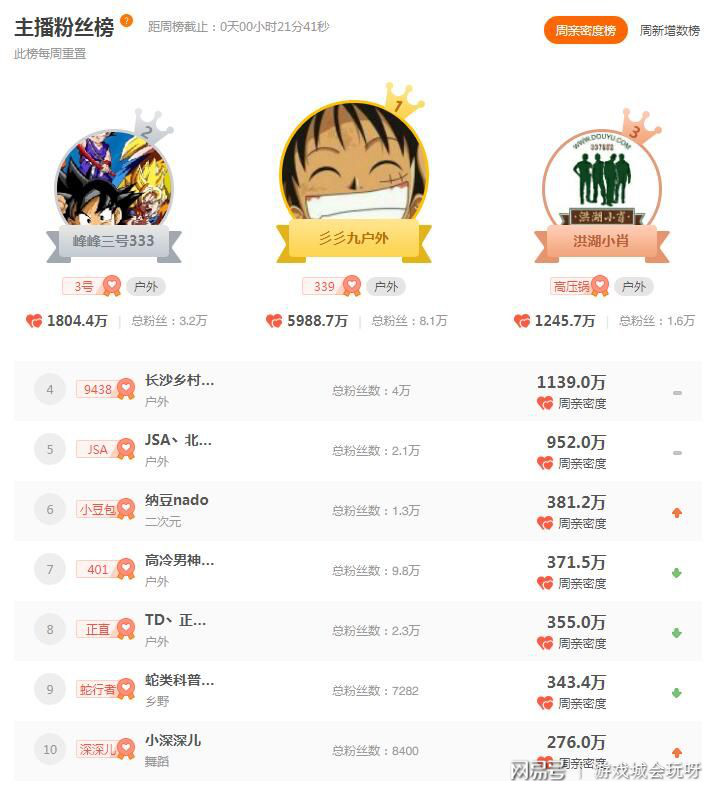Screen dimensions: 715x791
Task: Open the rank 4 row 长沙乡村…
Action: (x=180, y=380)
